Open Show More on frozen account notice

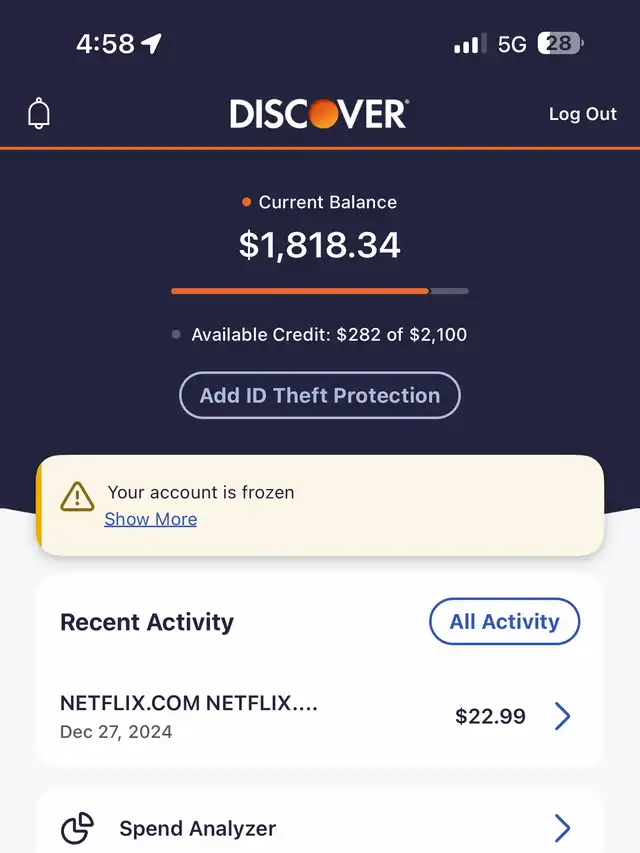pos(151,519)
